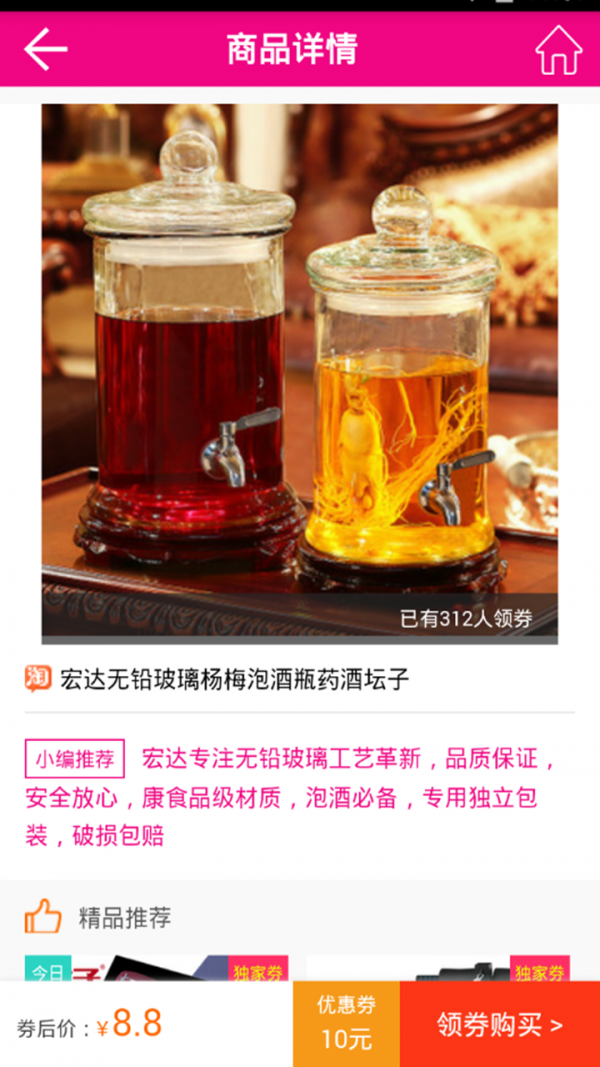The width and height of the screenshot is (600, 1067).
Task: Go back using the arrow icon
Action: coord(45,49)
